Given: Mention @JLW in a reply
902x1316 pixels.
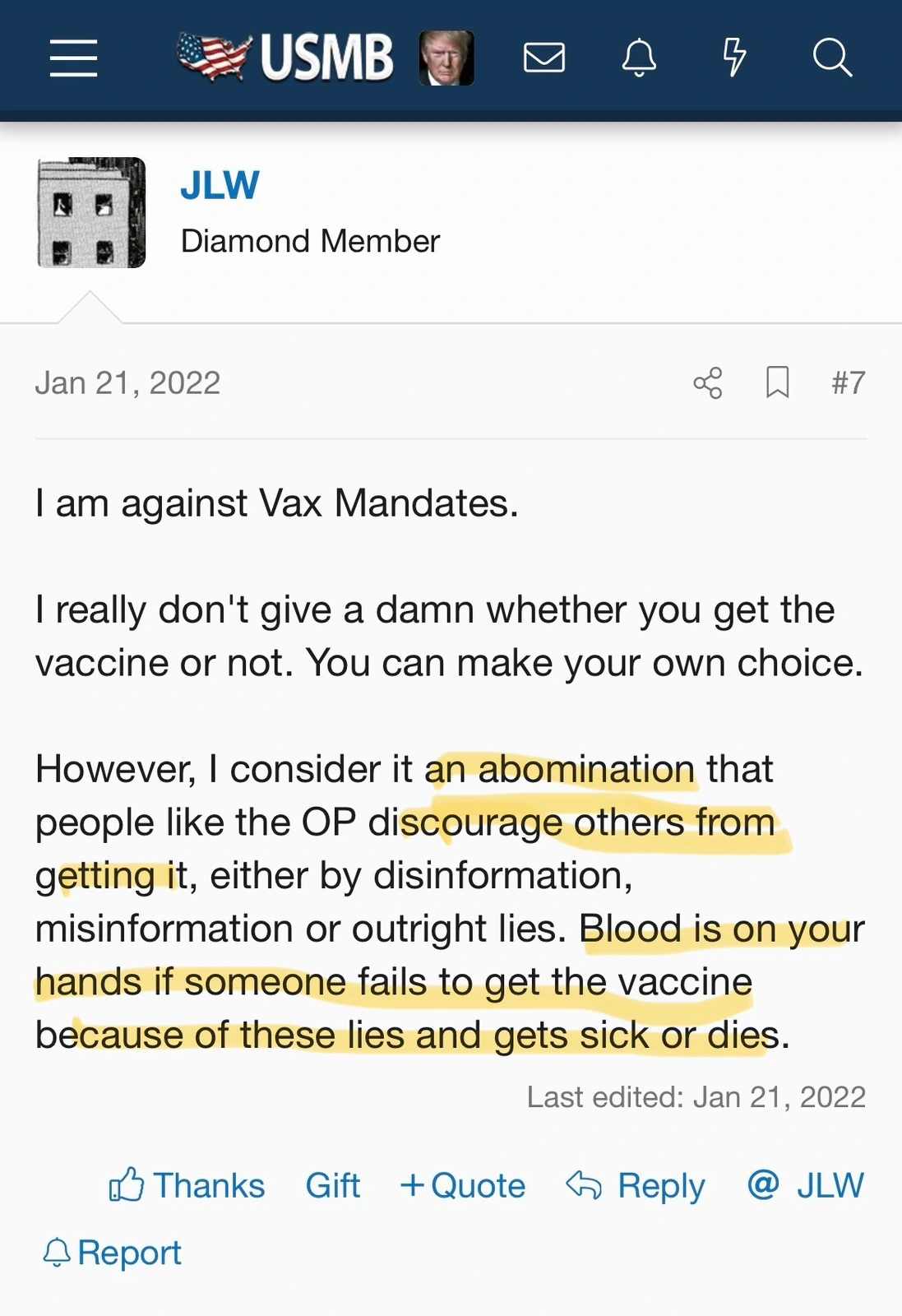Looking at the screenshot, I should [806, 1186].
